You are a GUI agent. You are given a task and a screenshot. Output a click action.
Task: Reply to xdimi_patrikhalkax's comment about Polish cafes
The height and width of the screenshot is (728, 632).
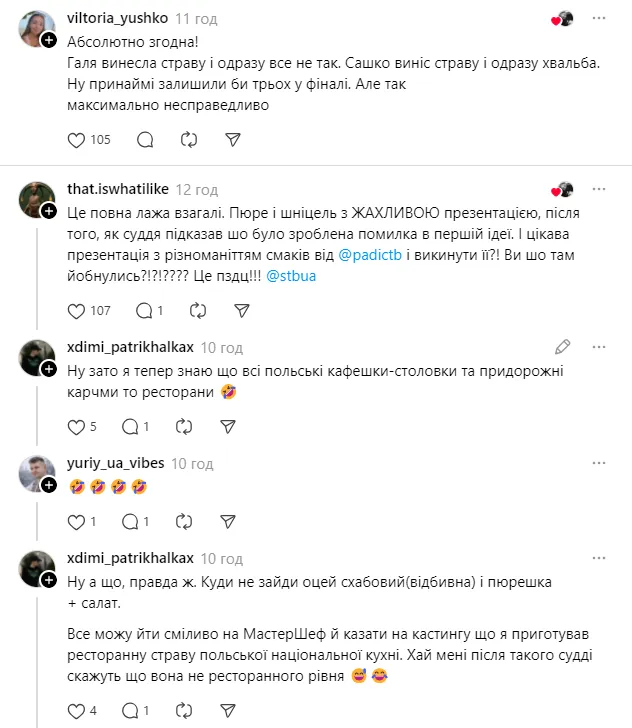[129, 427]
